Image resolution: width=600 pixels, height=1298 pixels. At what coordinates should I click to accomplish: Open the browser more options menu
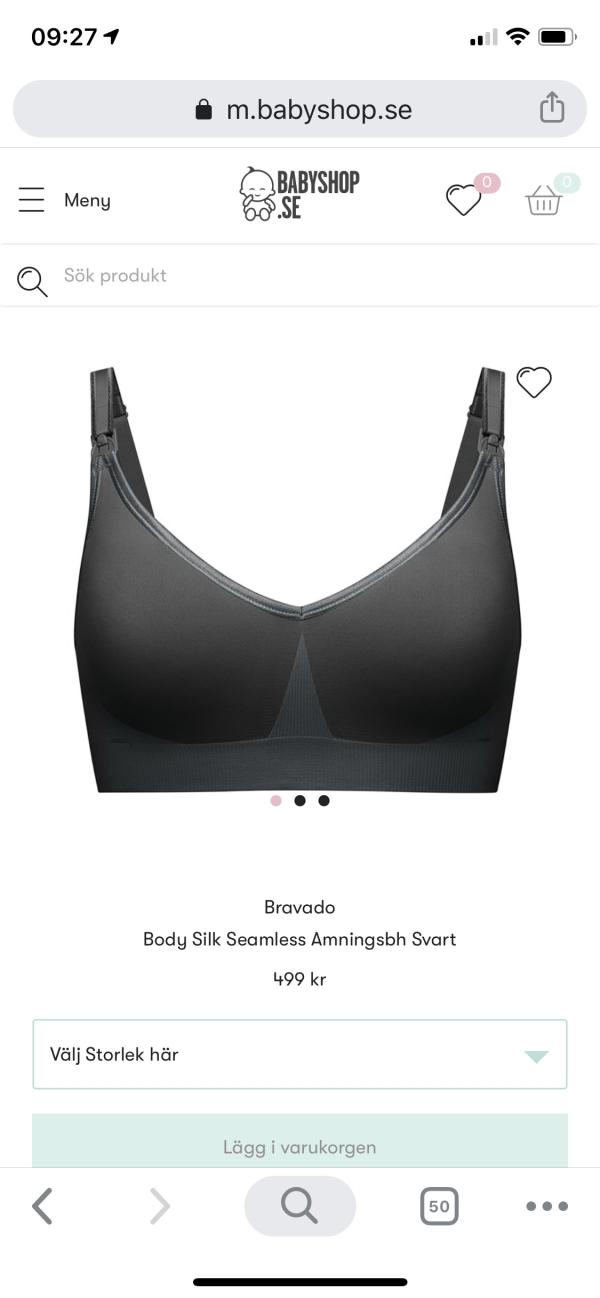pyautogui.click(x=546, y=1206)
